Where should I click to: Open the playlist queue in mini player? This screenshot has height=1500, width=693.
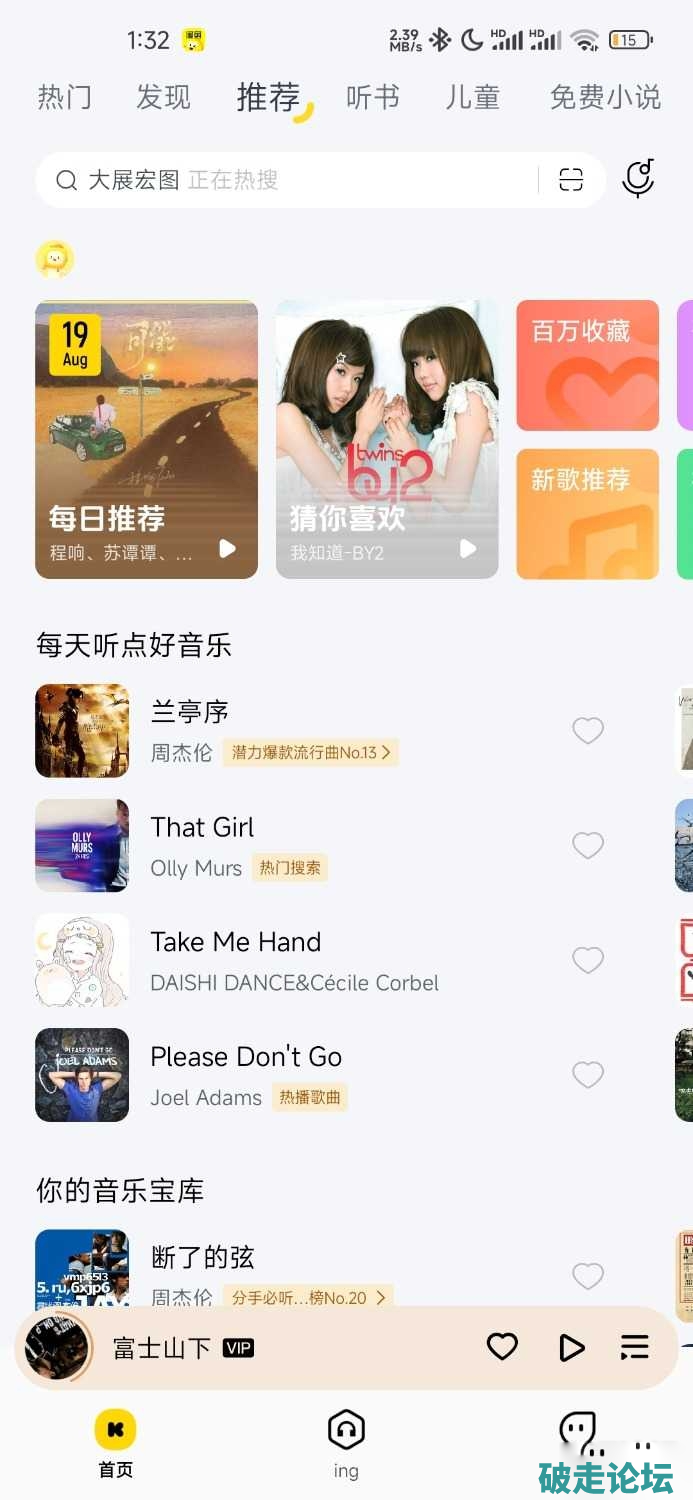pyautogui.click(x=634, y=1347)
